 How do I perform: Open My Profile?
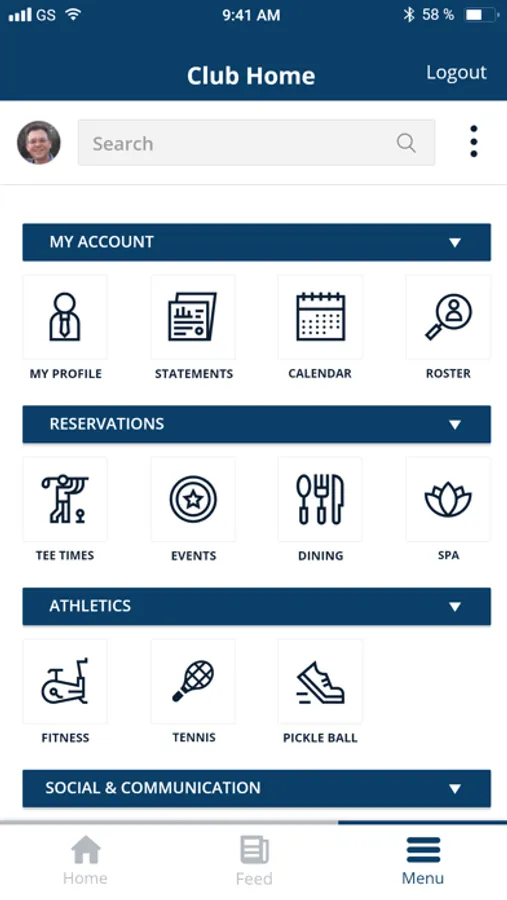click(65, 328)
